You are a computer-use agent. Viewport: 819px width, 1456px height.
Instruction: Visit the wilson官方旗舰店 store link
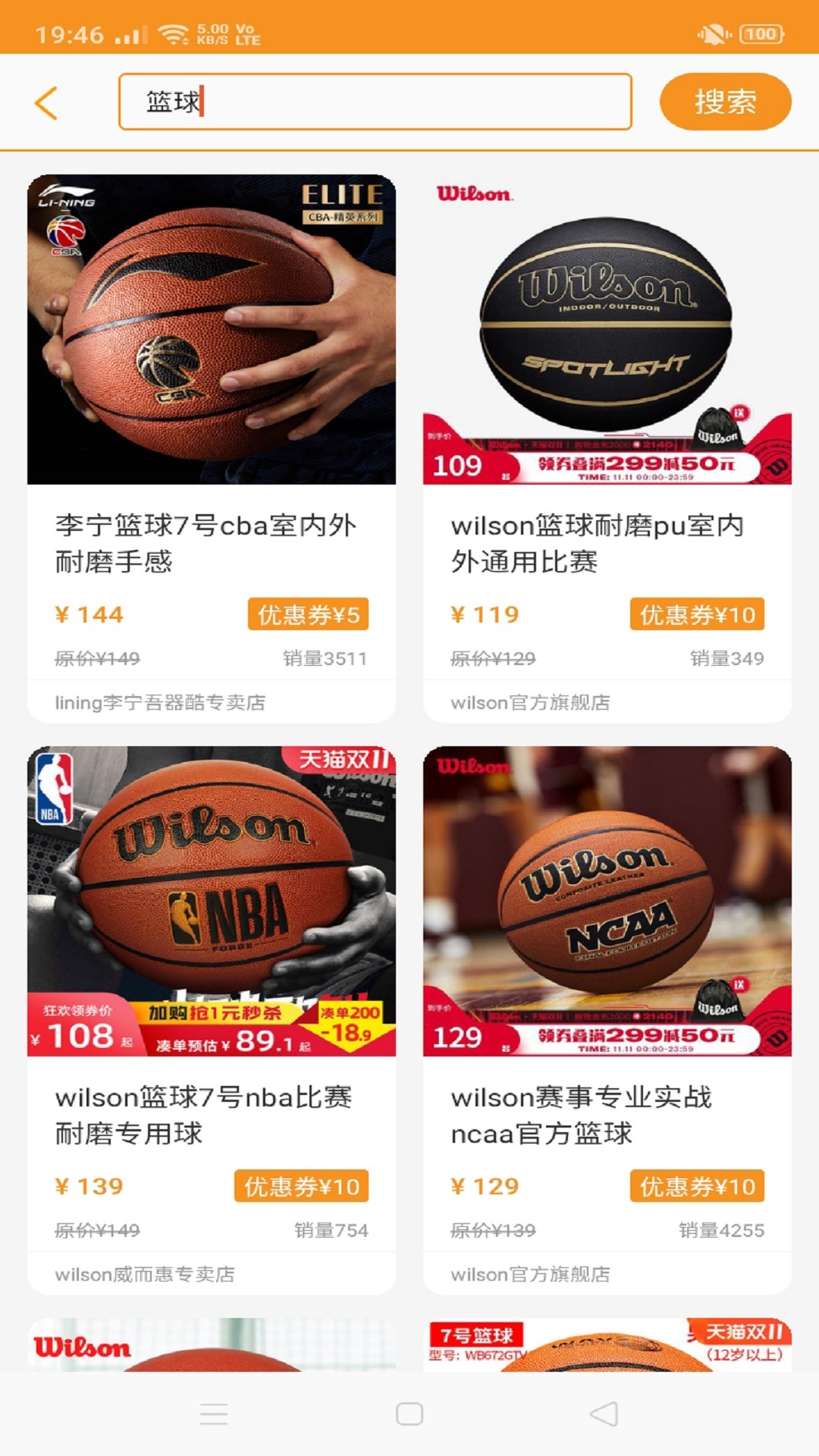click(x=530, y=702)
